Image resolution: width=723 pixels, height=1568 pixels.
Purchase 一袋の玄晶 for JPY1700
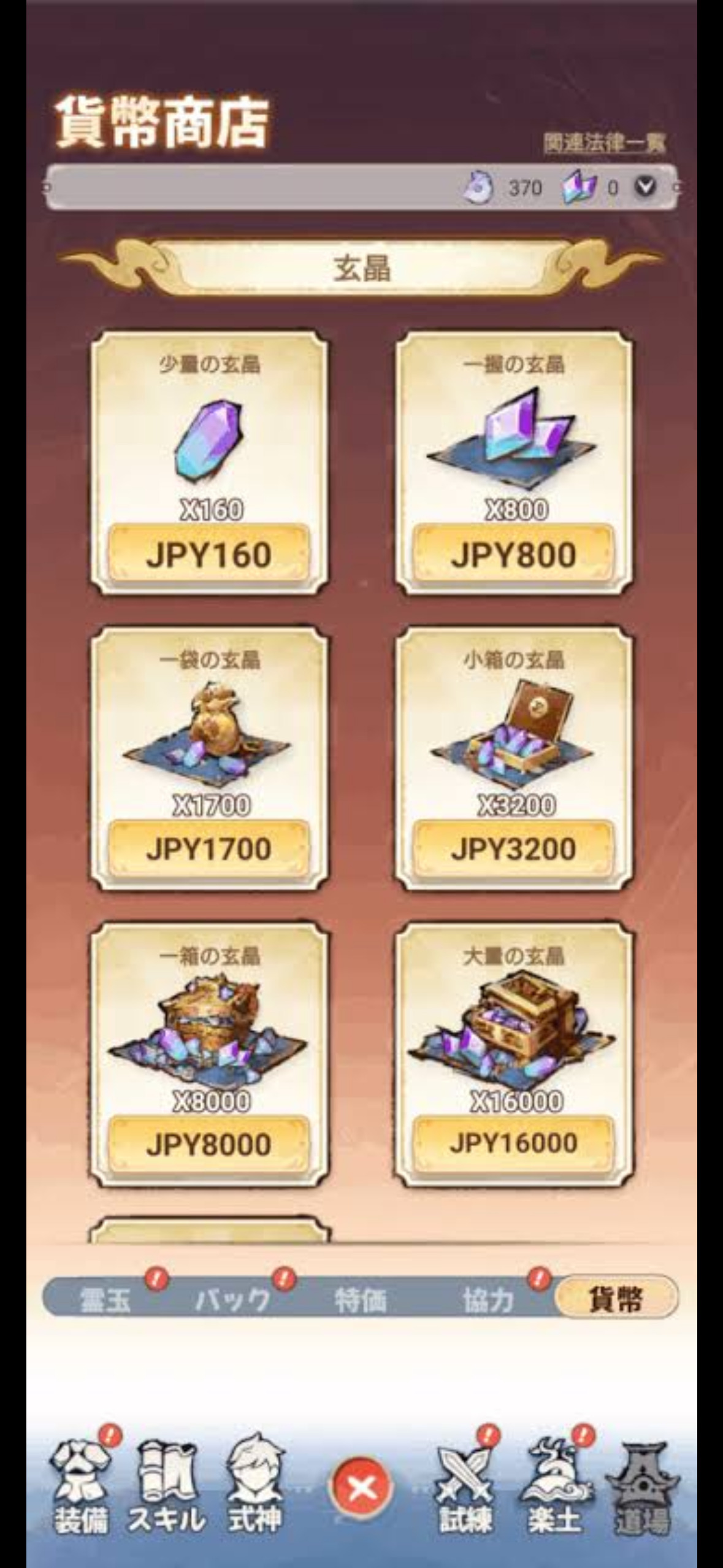click(x=208, y=849)
